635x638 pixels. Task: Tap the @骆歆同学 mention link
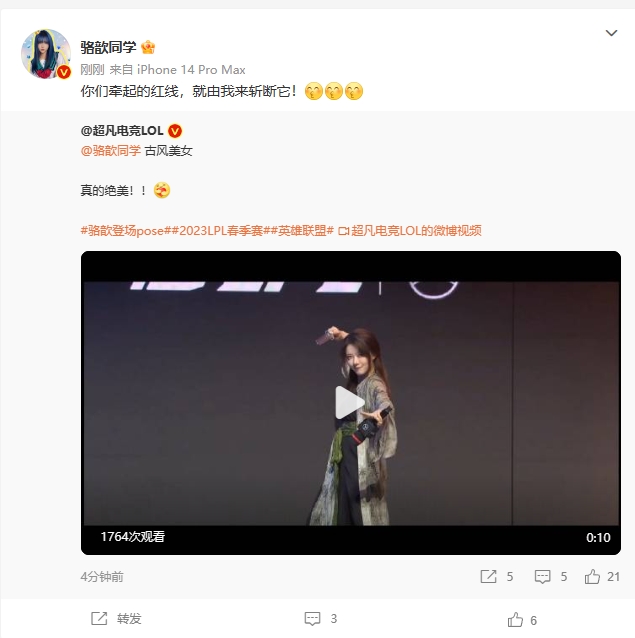(110, 151)
